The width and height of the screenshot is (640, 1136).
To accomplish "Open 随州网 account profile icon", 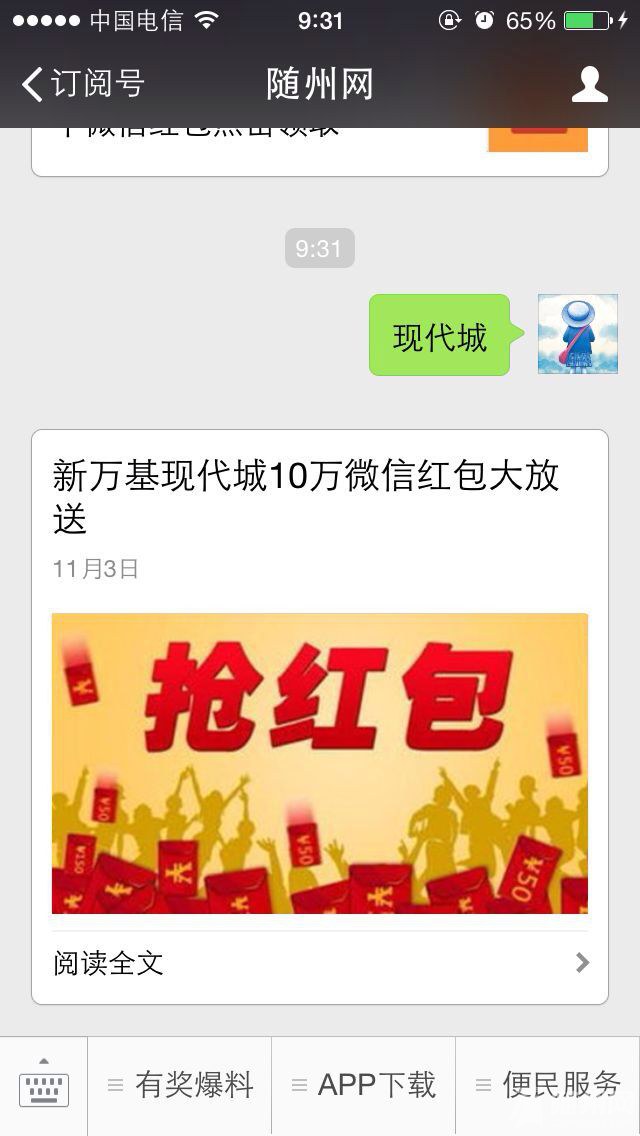I will (x=589, y=84).
